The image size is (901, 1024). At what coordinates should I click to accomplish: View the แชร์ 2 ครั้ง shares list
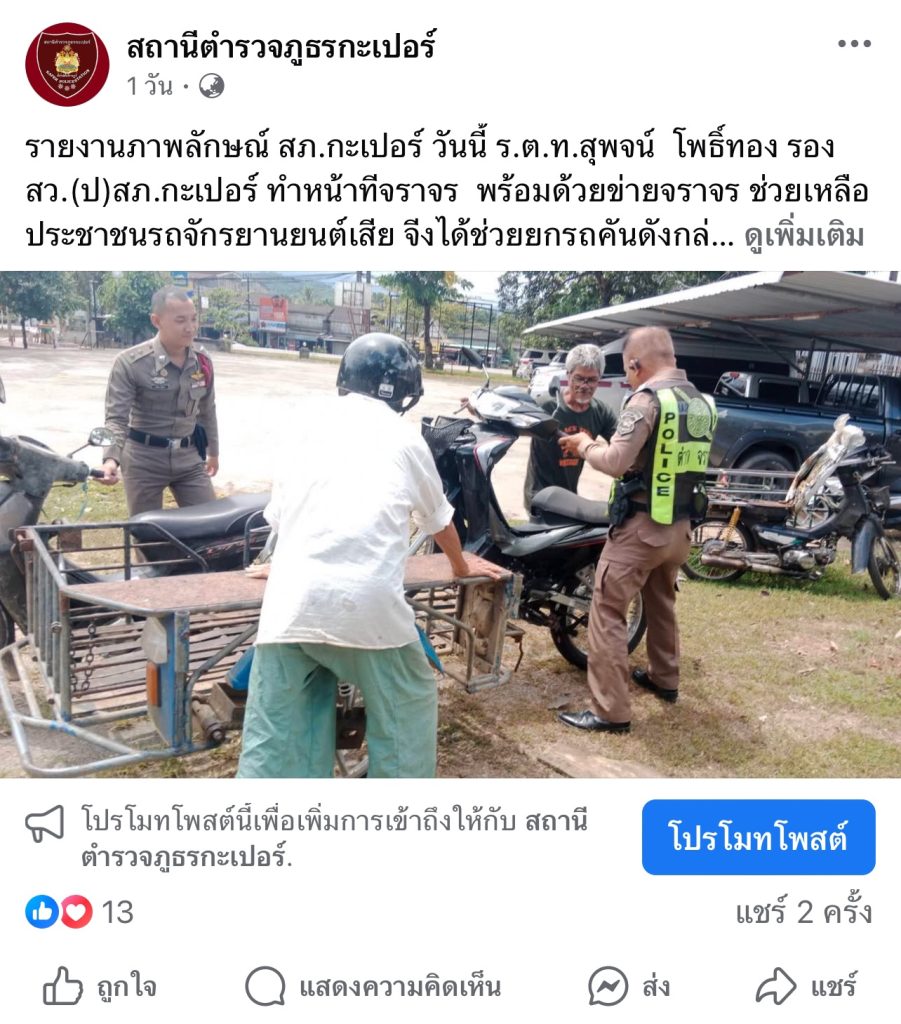click(803, 911)
